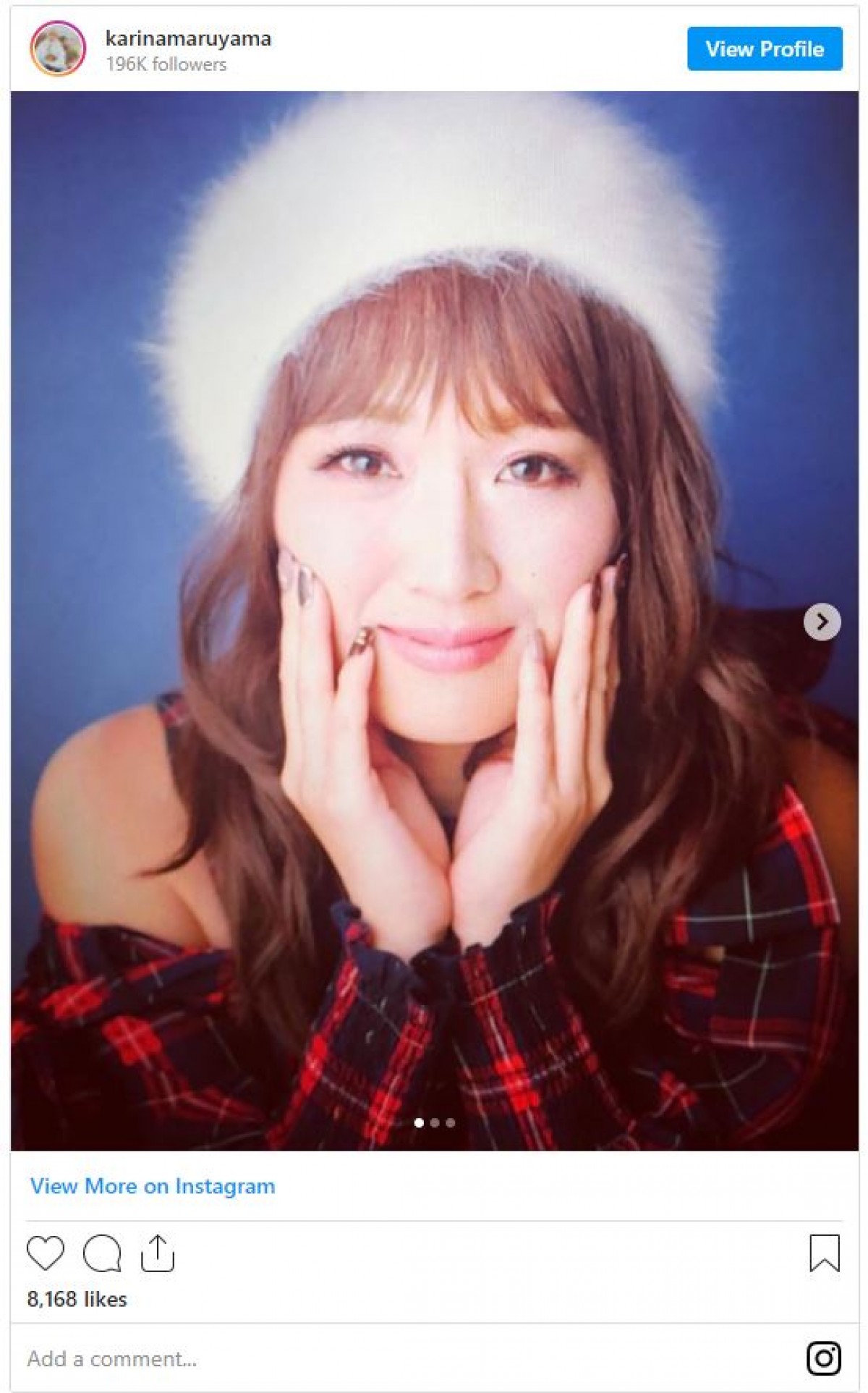Tap the View Profile button

pos(764,49)
